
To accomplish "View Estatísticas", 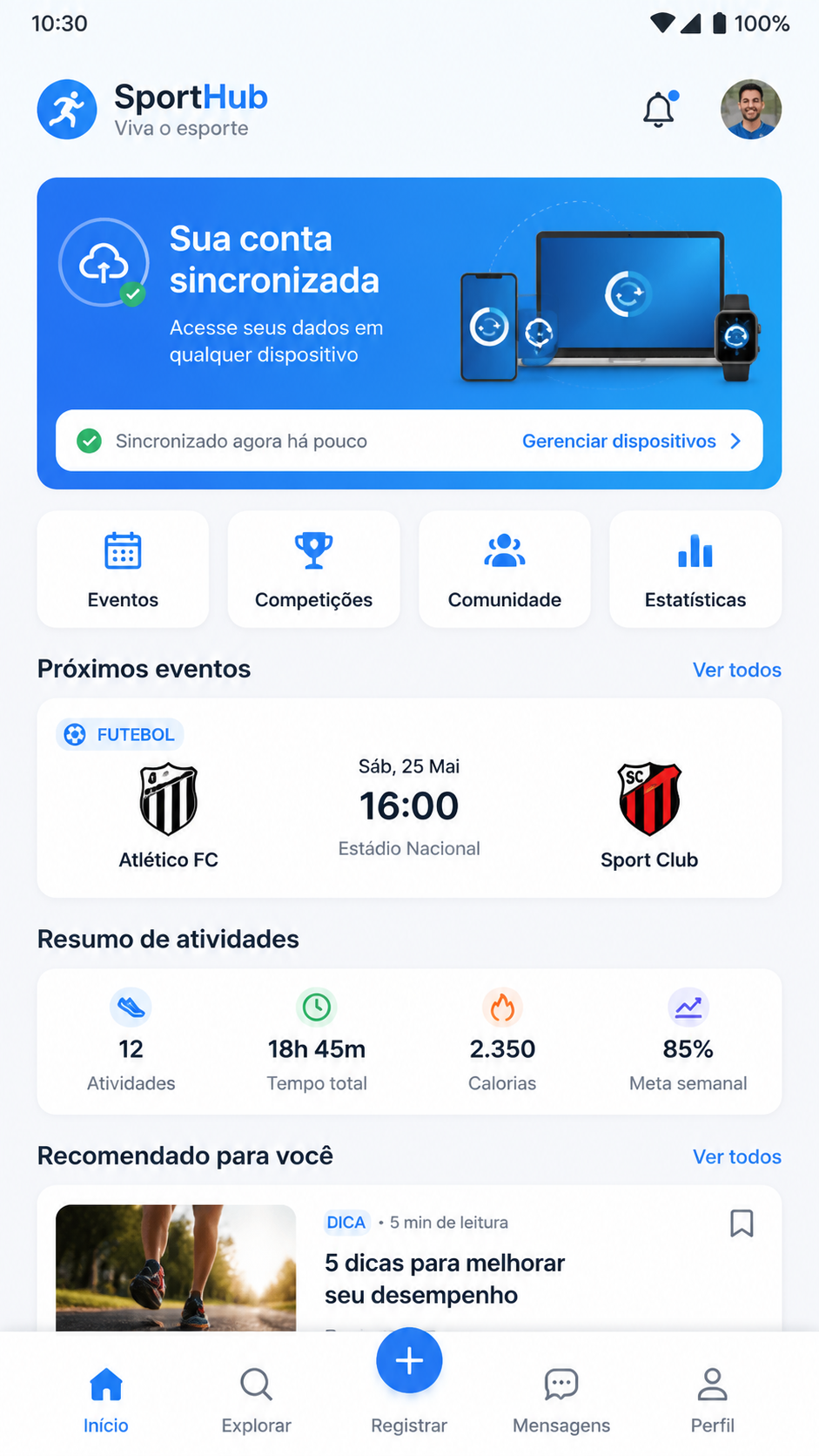I will click(695, 569).
